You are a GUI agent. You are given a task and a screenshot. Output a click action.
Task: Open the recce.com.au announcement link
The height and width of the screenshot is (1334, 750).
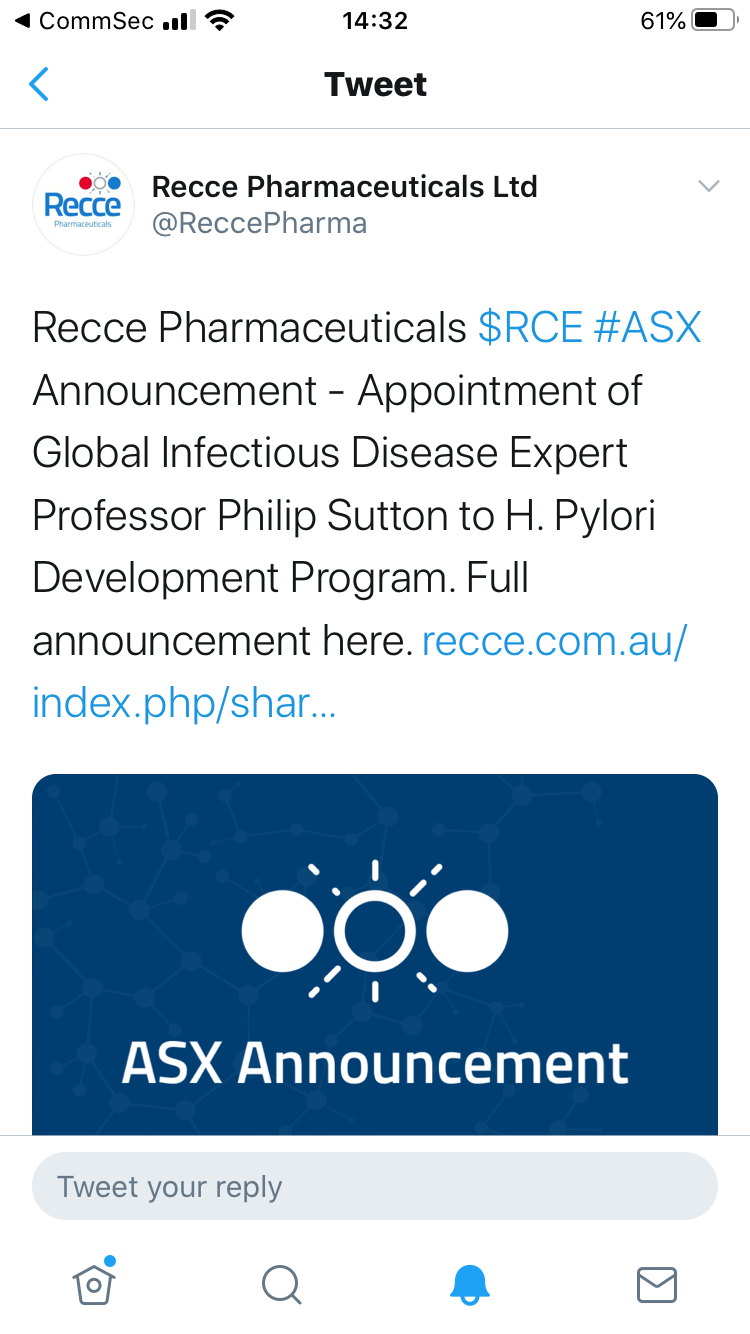pyautogui.click(x=360, y=672)
